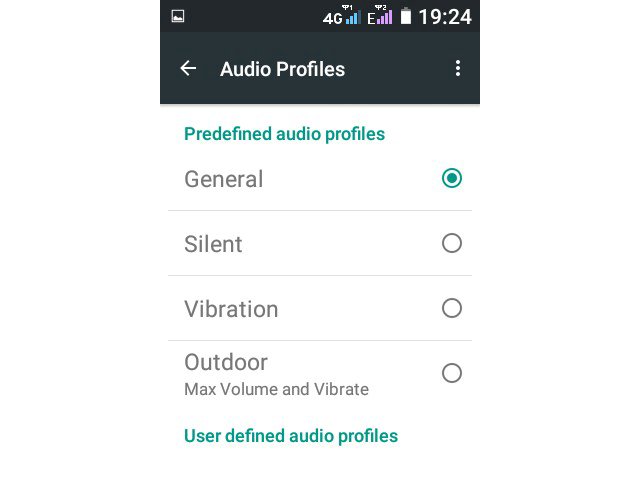Open the overflow menu
This screenshot has width=640, height=480.
(x=458, y=69)
